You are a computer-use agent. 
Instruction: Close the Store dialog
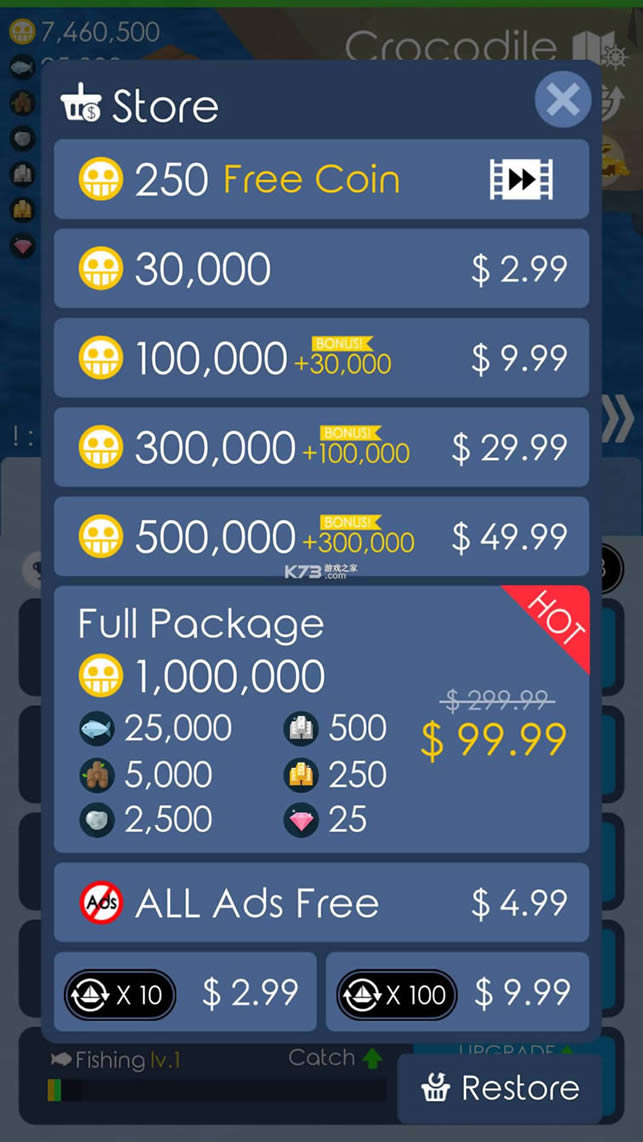tap(563, 100)
